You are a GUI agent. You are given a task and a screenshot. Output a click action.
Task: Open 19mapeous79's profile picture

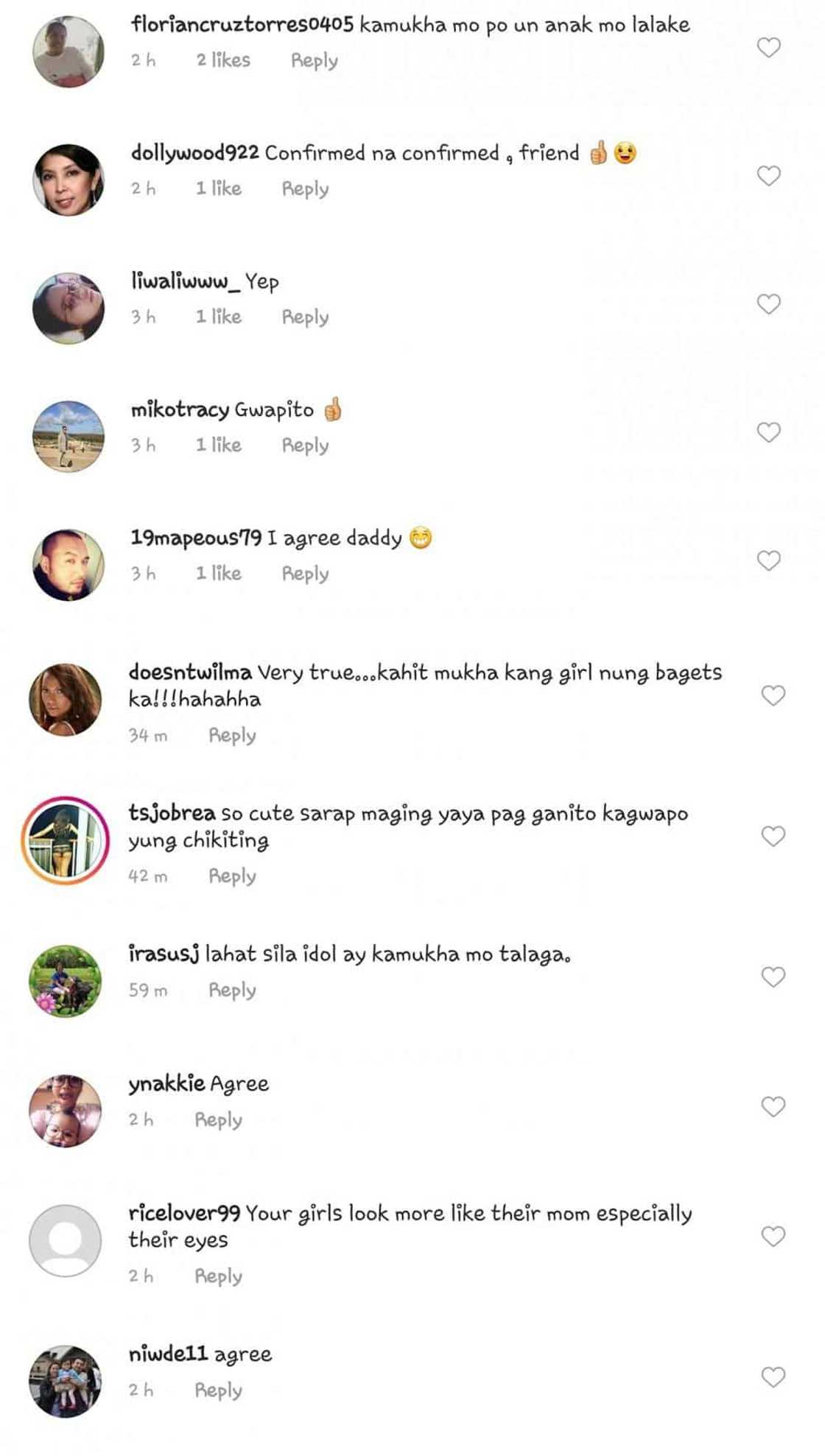click(x=69, y=565)
